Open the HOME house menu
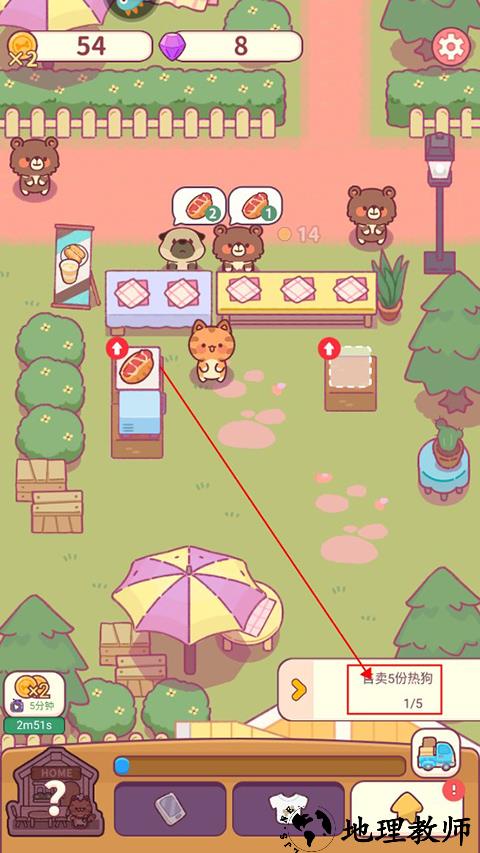The image size is (480, 853). (x=56, y=792)
